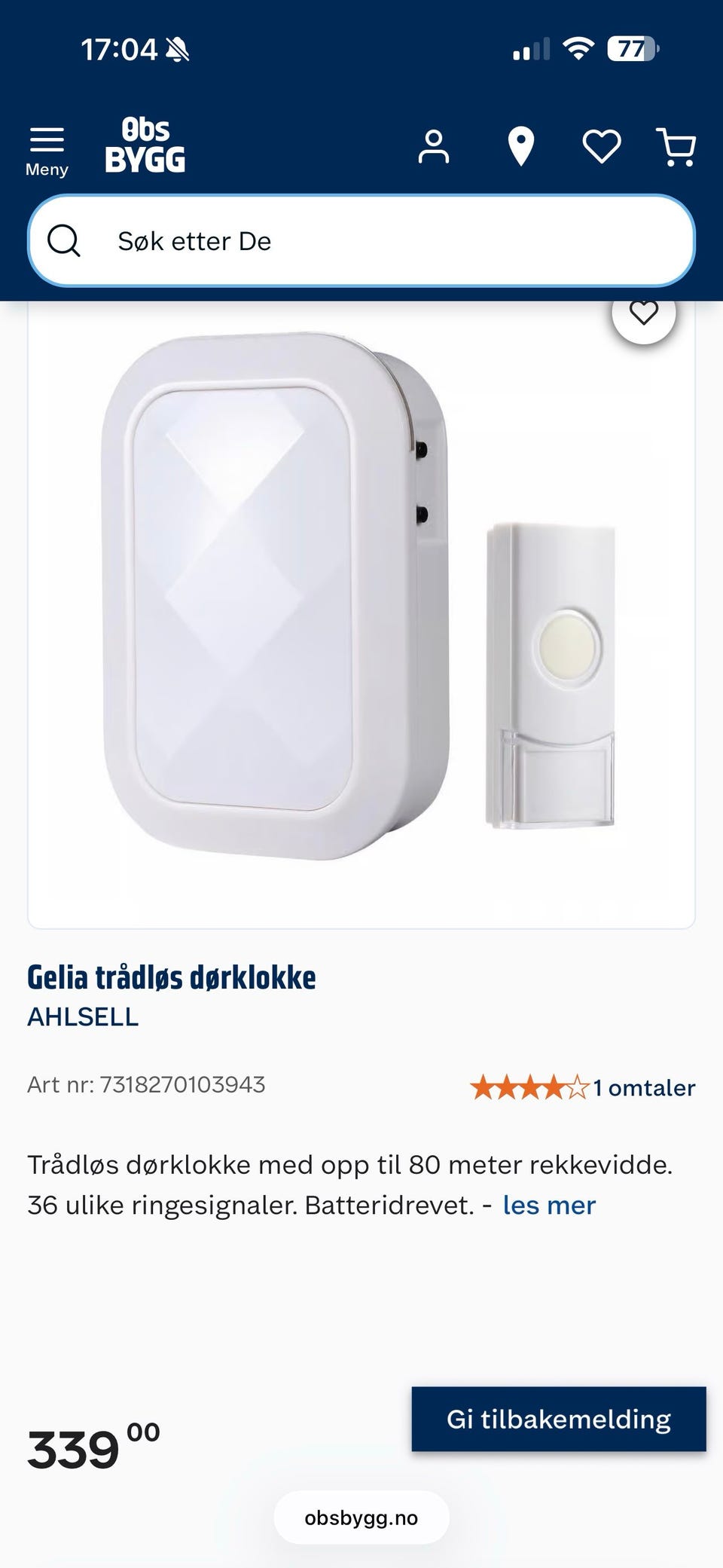The height and width of the screenshot is (1568, 723).
Task: Tap the Wi-Fi indicator in status bar
Action: tap(578, 48)
